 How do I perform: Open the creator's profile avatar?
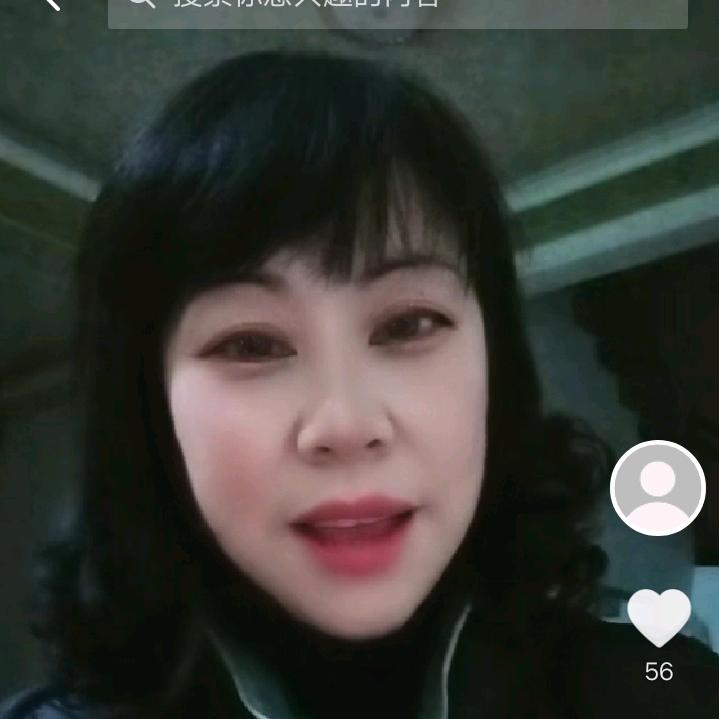[x=657, y=488]
